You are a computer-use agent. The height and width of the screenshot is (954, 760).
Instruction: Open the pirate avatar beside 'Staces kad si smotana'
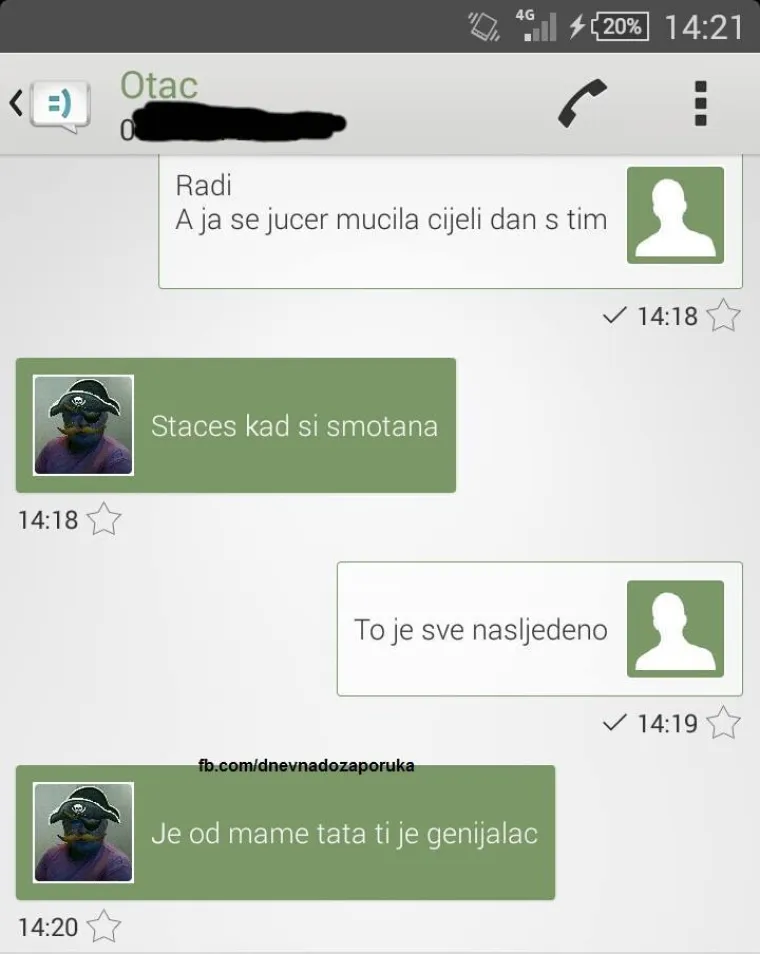(x=83, y=425)
